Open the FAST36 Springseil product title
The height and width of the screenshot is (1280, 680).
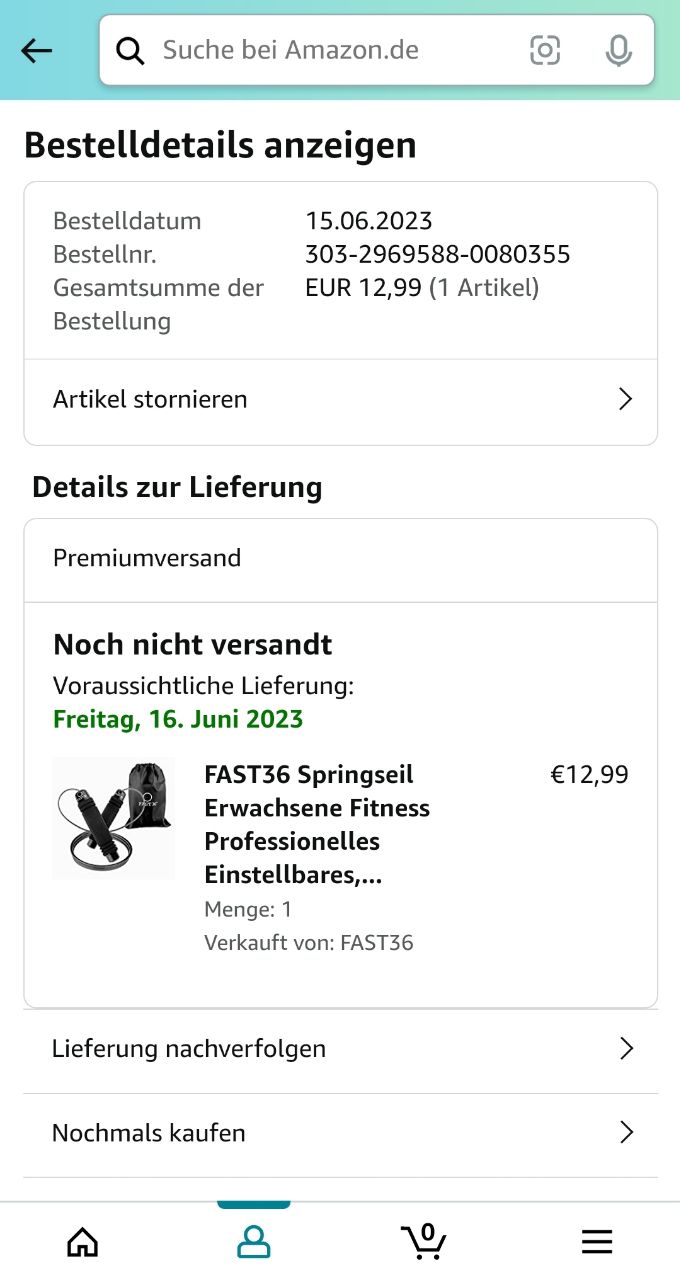[x=317, y=824]
